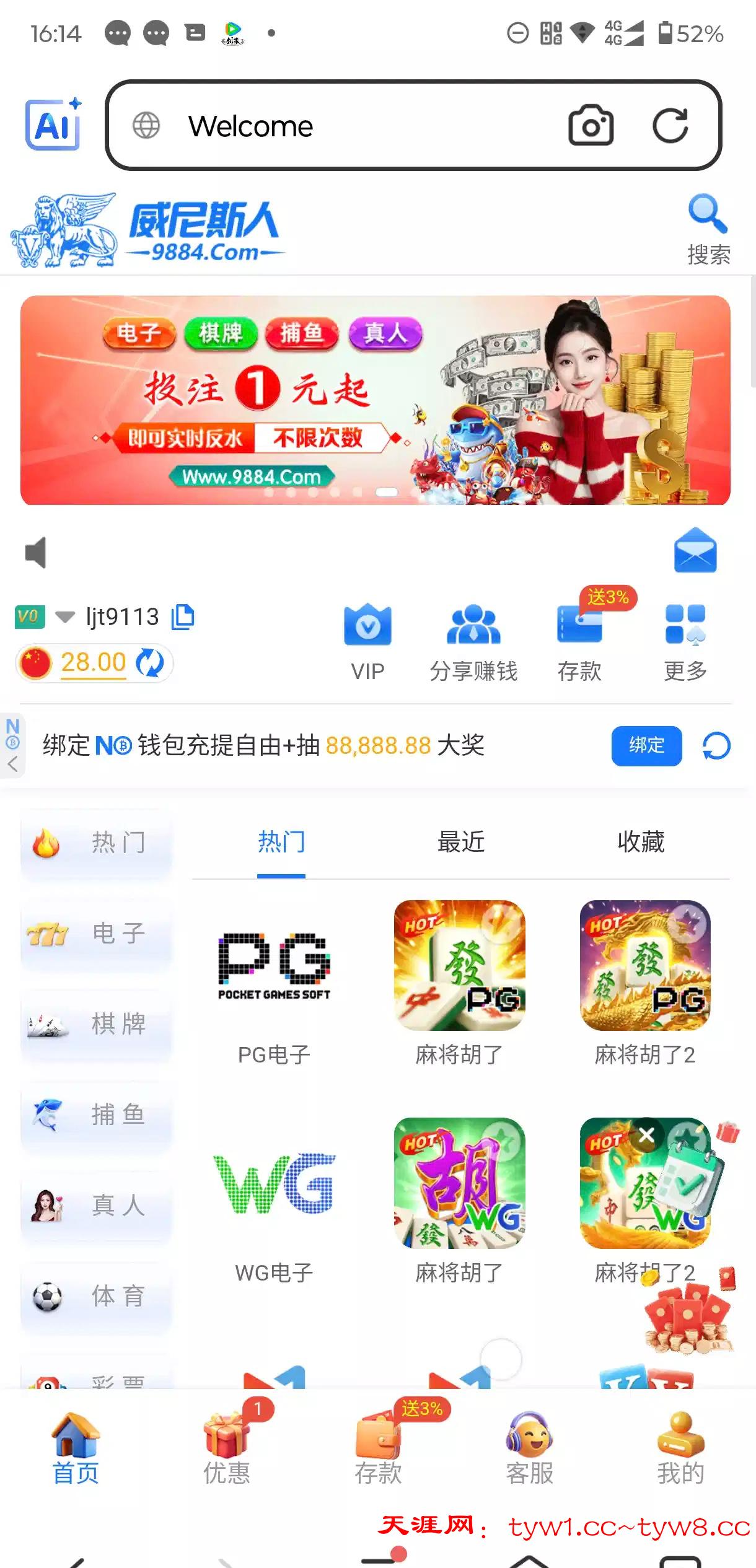
Task: Reload the page with the refresh icon
Action: tap(670, 126)
